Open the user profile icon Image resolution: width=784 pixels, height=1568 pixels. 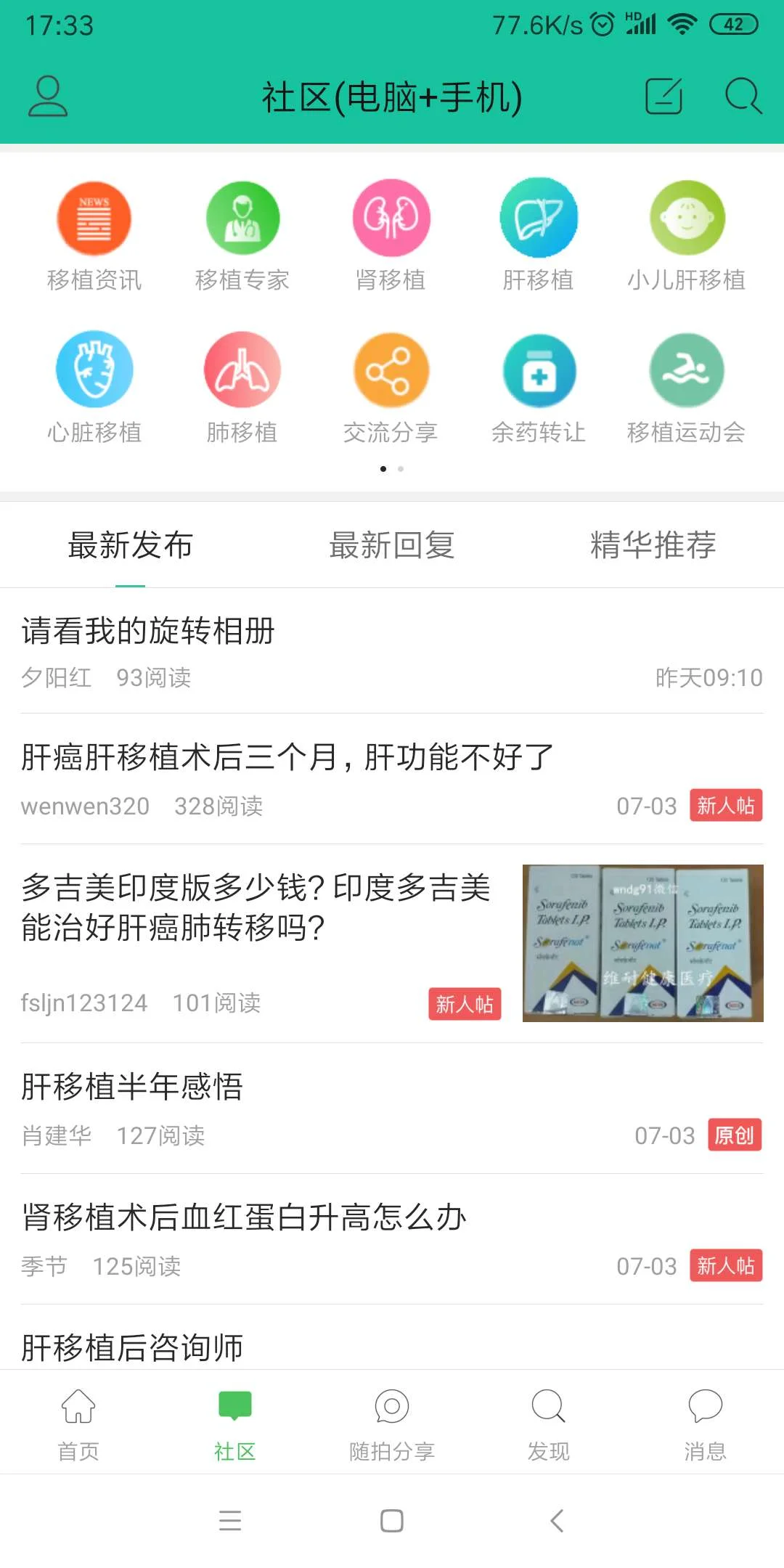(x=47, y=98)
